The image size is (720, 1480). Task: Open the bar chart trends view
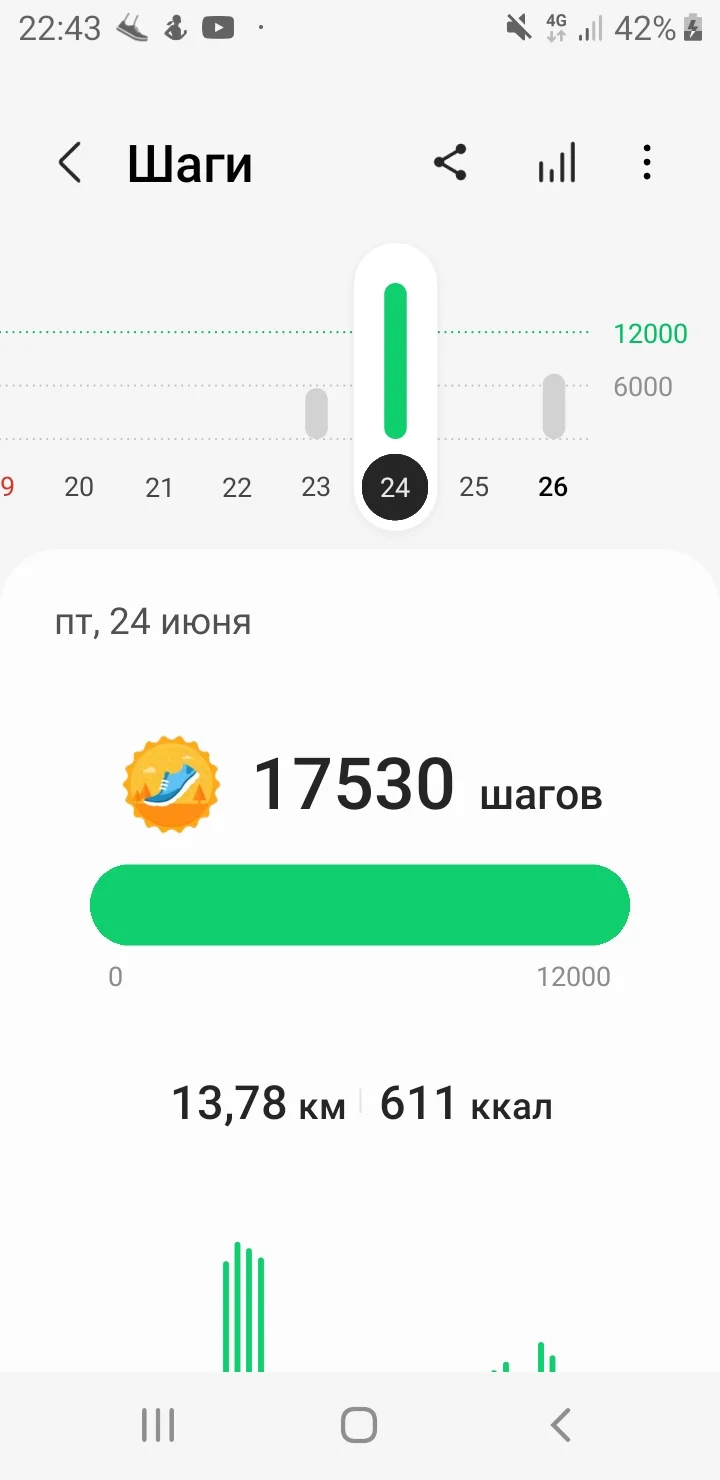[x=556, y=162]
